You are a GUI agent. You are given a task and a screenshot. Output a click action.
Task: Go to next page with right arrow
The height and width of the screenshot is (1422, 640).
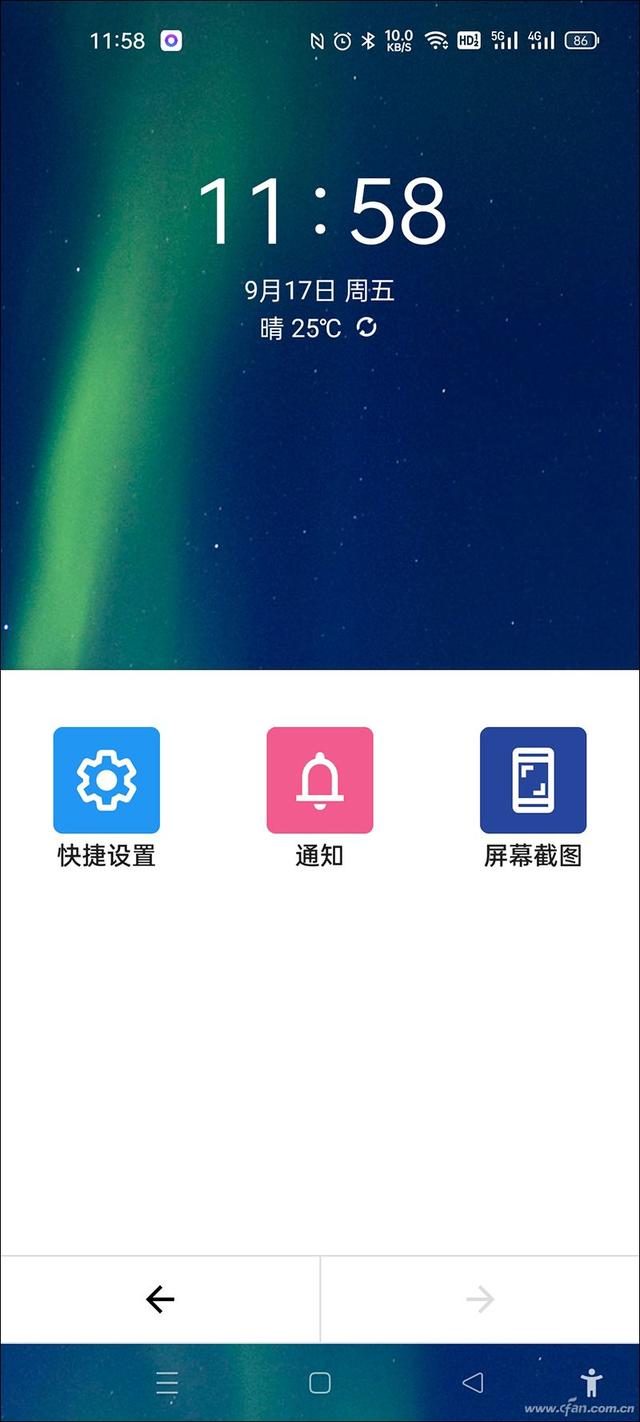480,1299
